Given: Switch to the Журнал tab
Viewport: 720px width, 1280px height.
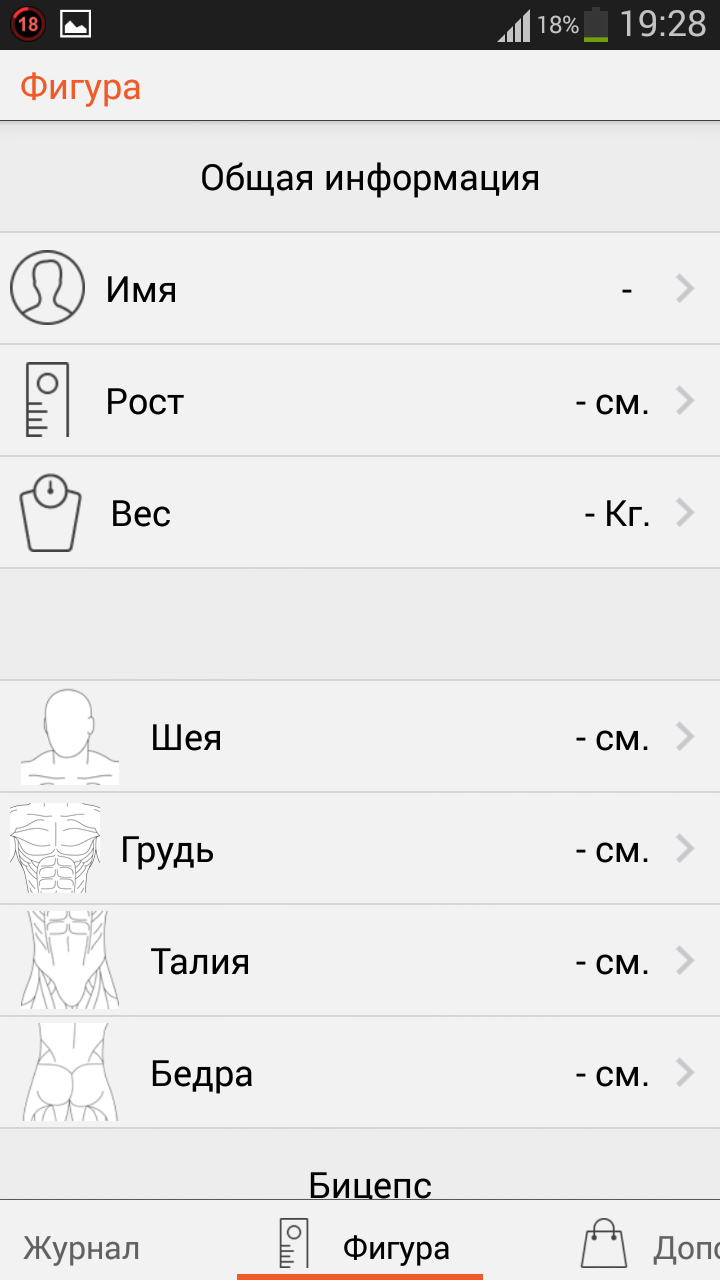Looking at the screenshot, I should (82, 1248).
